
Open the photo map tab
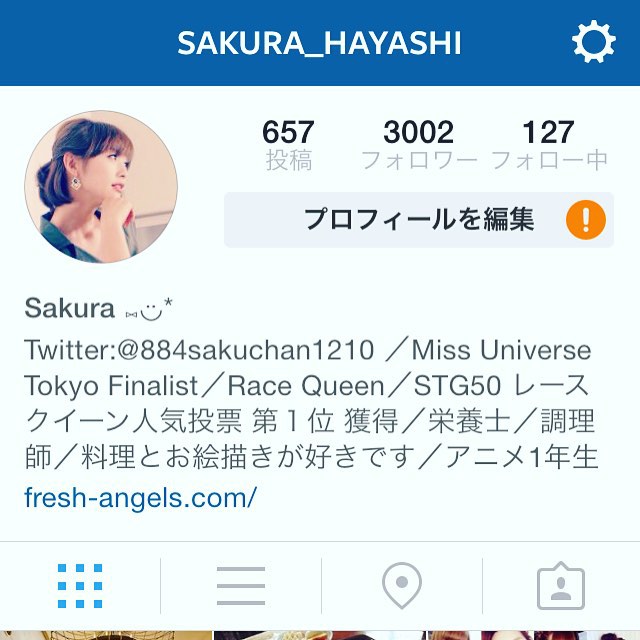click(x=402, y=585)
